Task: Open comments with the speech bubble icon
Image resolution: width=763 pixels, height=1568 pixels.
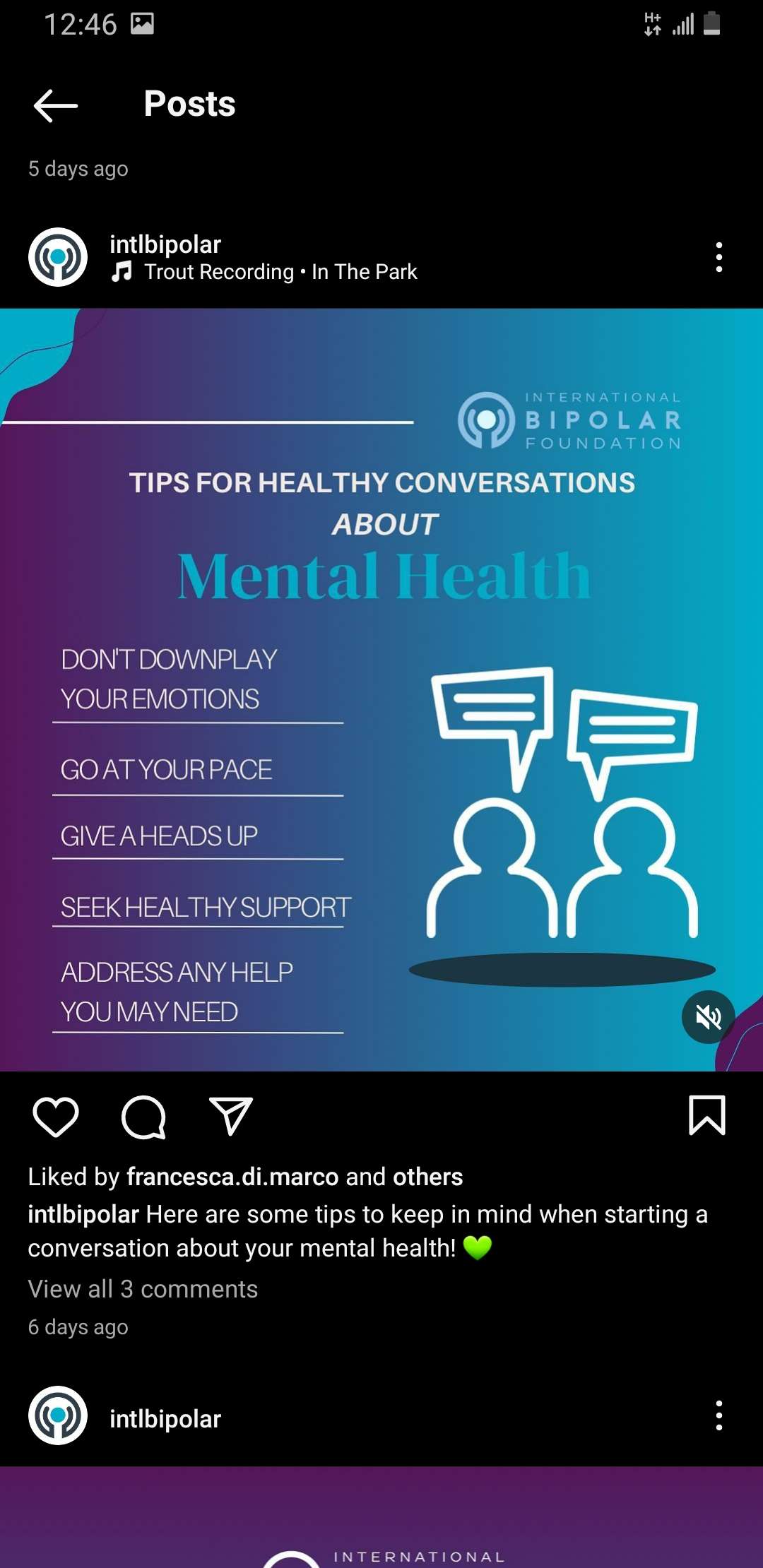Action: pyautogui.click(x=143, y=1117)
